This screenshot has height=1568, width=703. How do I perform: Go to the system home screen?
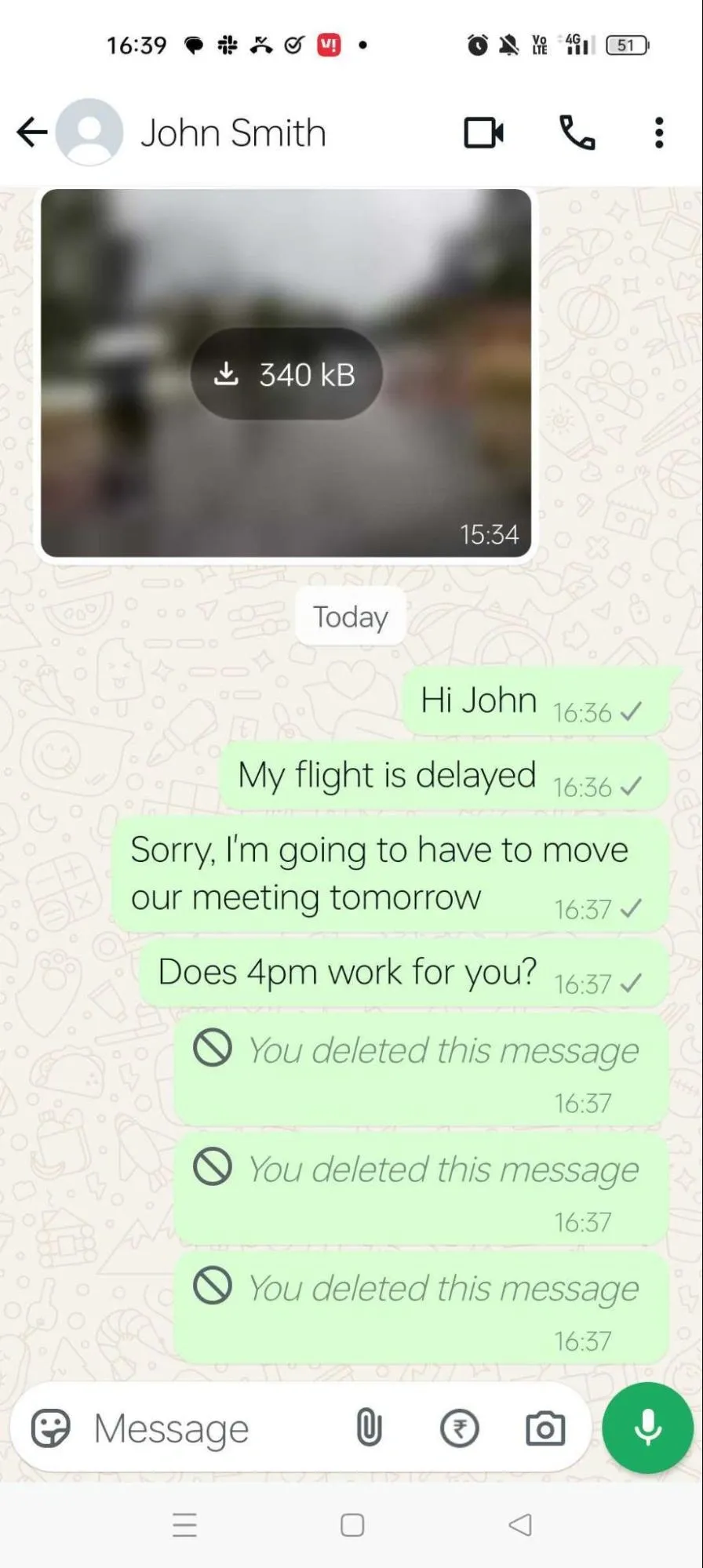pyautogui.click(x=352, y=1525)
